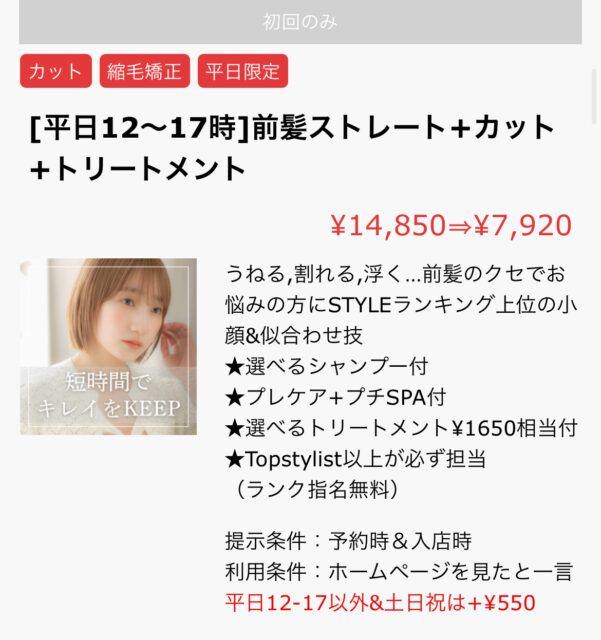The width and height of the screenshot is (601, 640).
Task: Select the 縮毛矯正 tag
Action: point(144,71)
